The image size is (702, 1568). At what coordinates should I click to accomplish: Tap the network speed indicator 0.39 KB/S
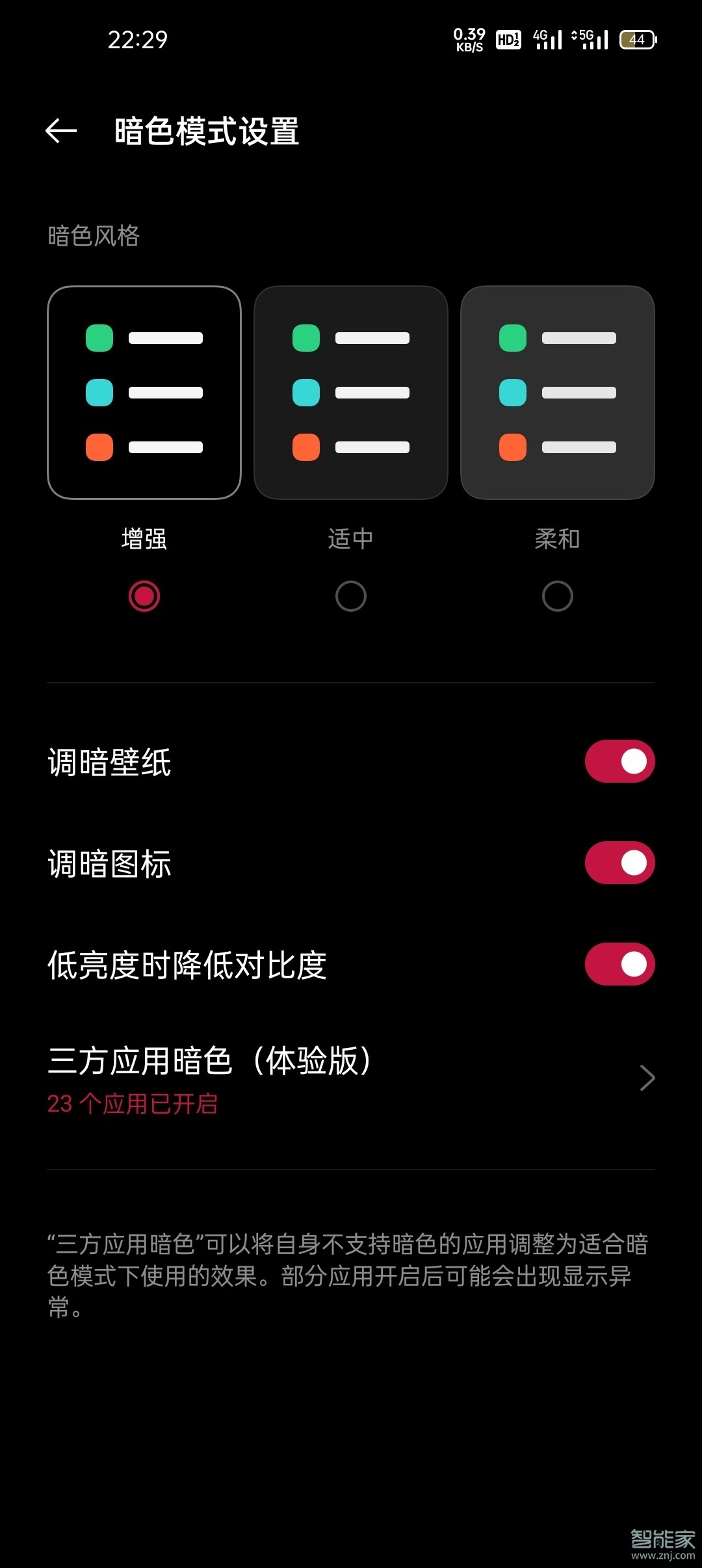[470, 40]
